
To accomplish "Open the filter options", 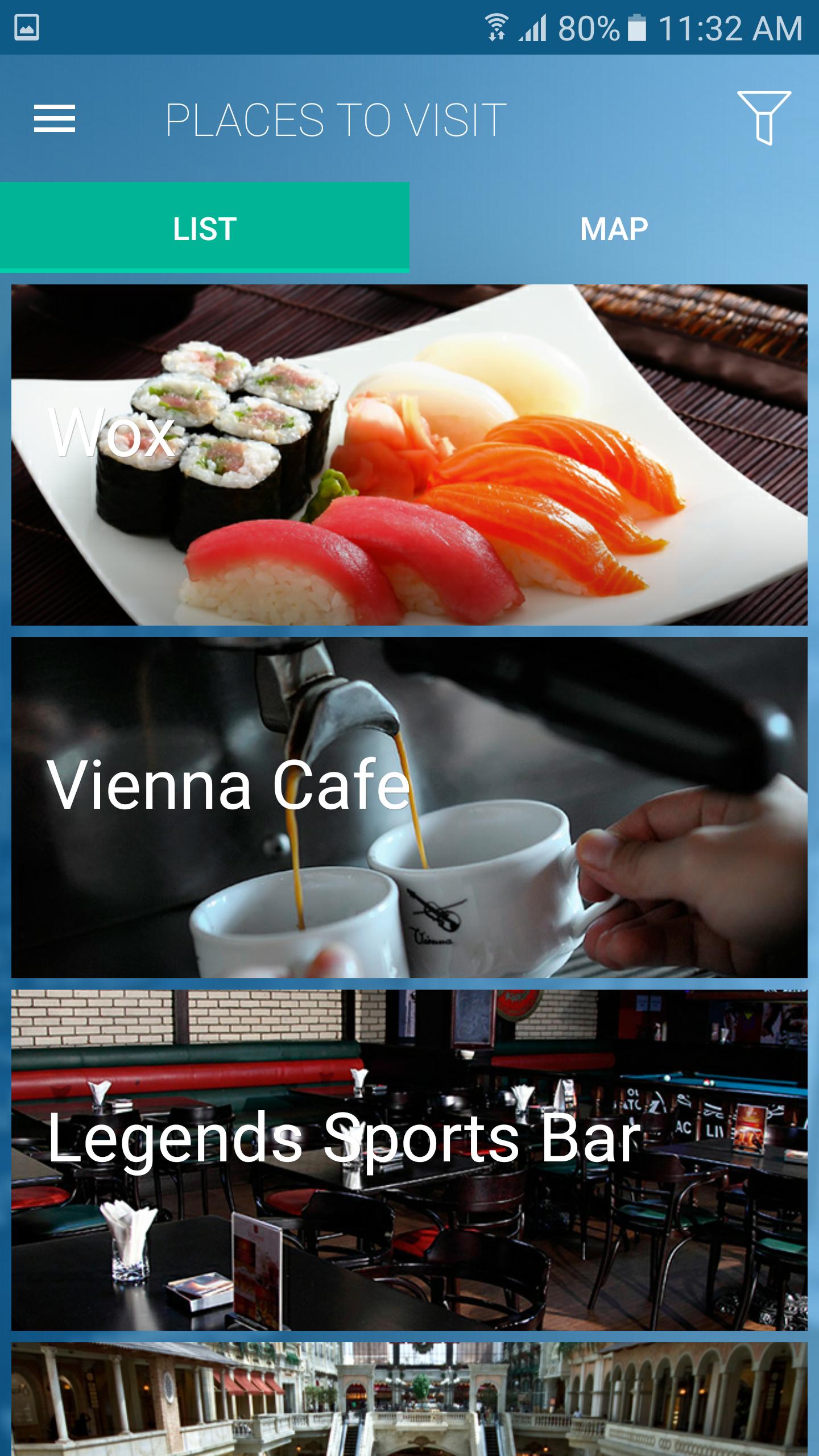I will point(764,118).
